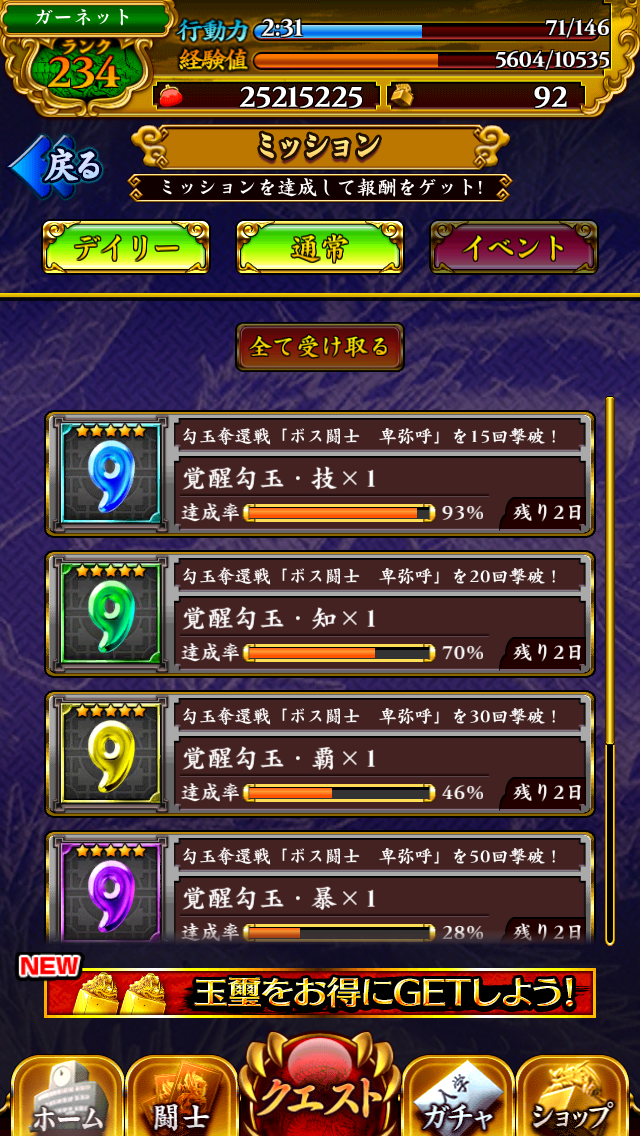This screenshot has height=1136, width=640.
Task: Select the イベント missions tab
Action: point(513,247)
